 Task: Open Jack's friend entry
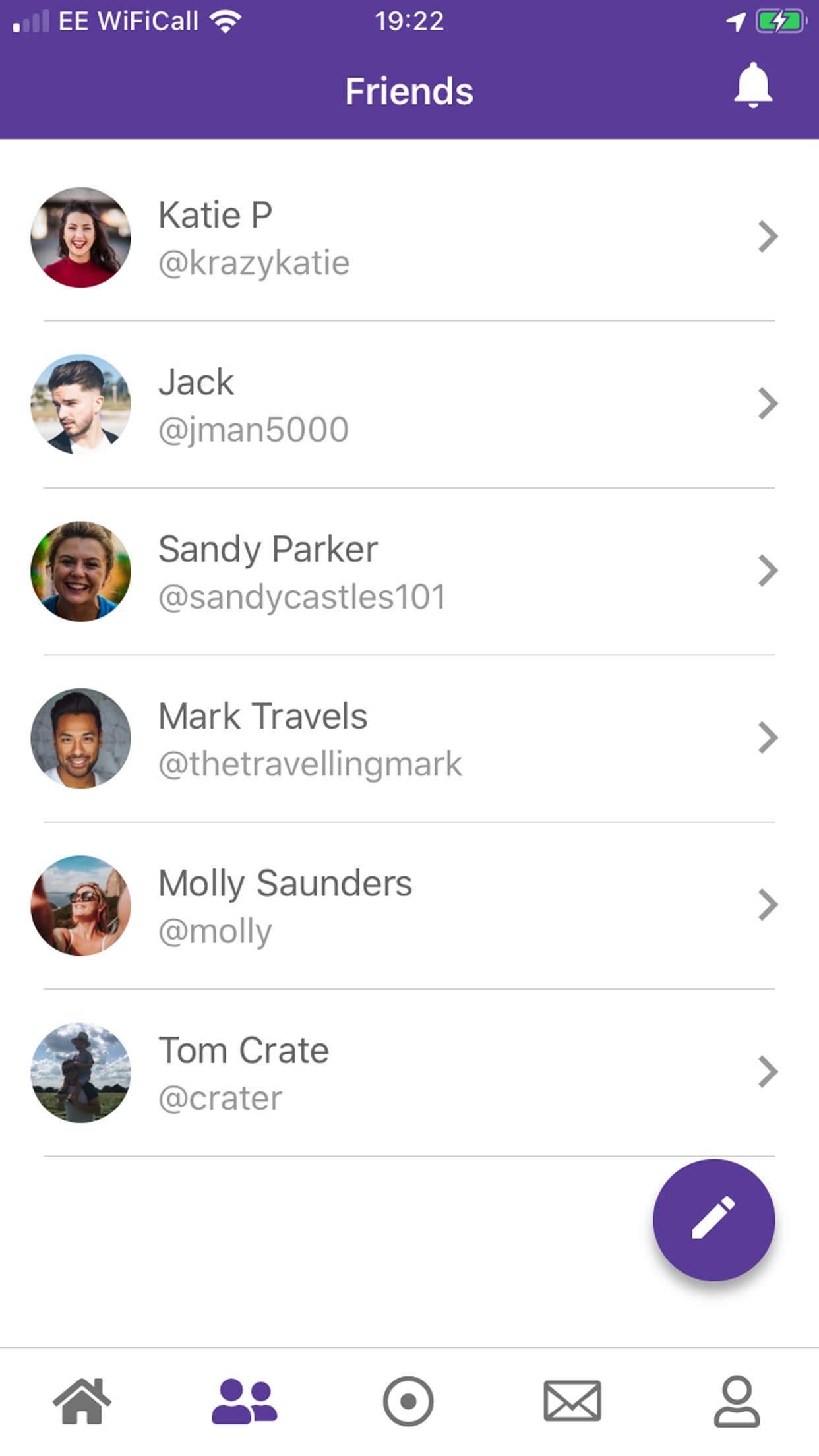[x=409, y=404]
